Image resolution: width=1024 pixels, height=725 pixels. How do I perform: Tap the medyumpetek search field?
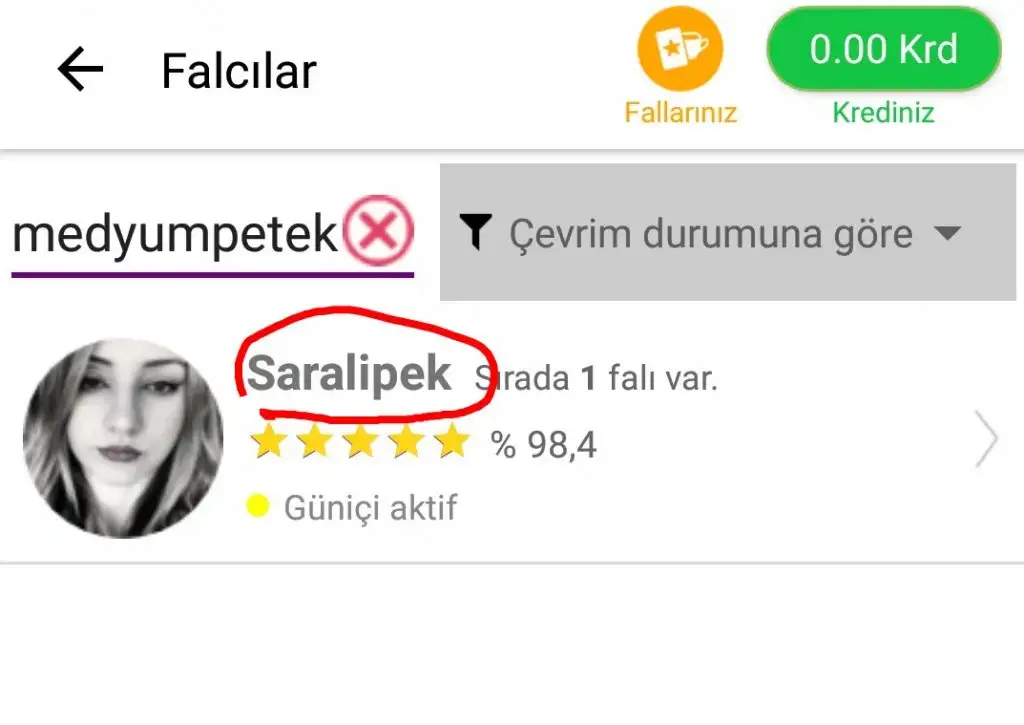pyautogui.click(x=175, y=235)
